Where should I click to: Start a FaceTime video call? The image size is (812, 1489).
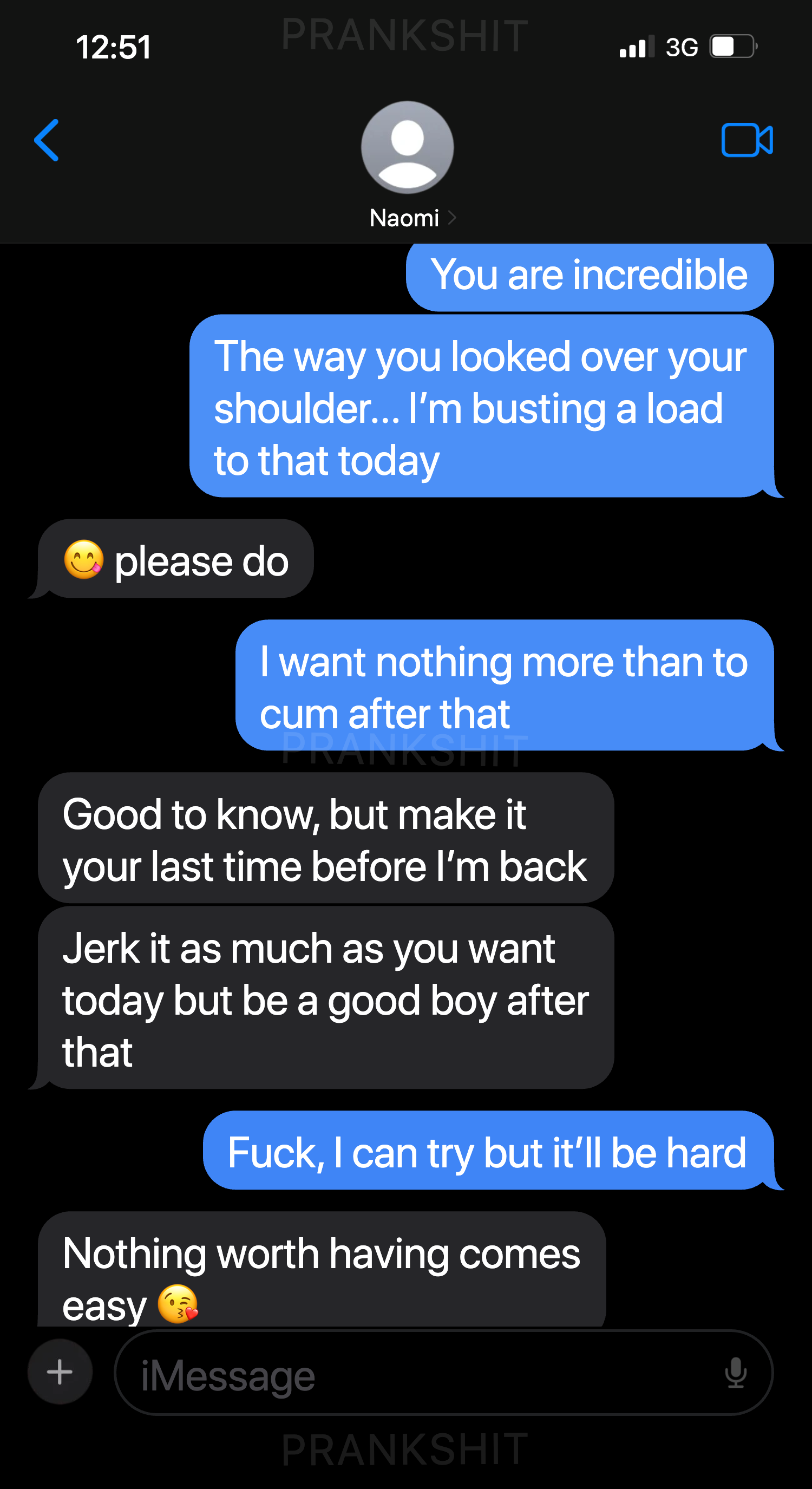click(746, 140)
